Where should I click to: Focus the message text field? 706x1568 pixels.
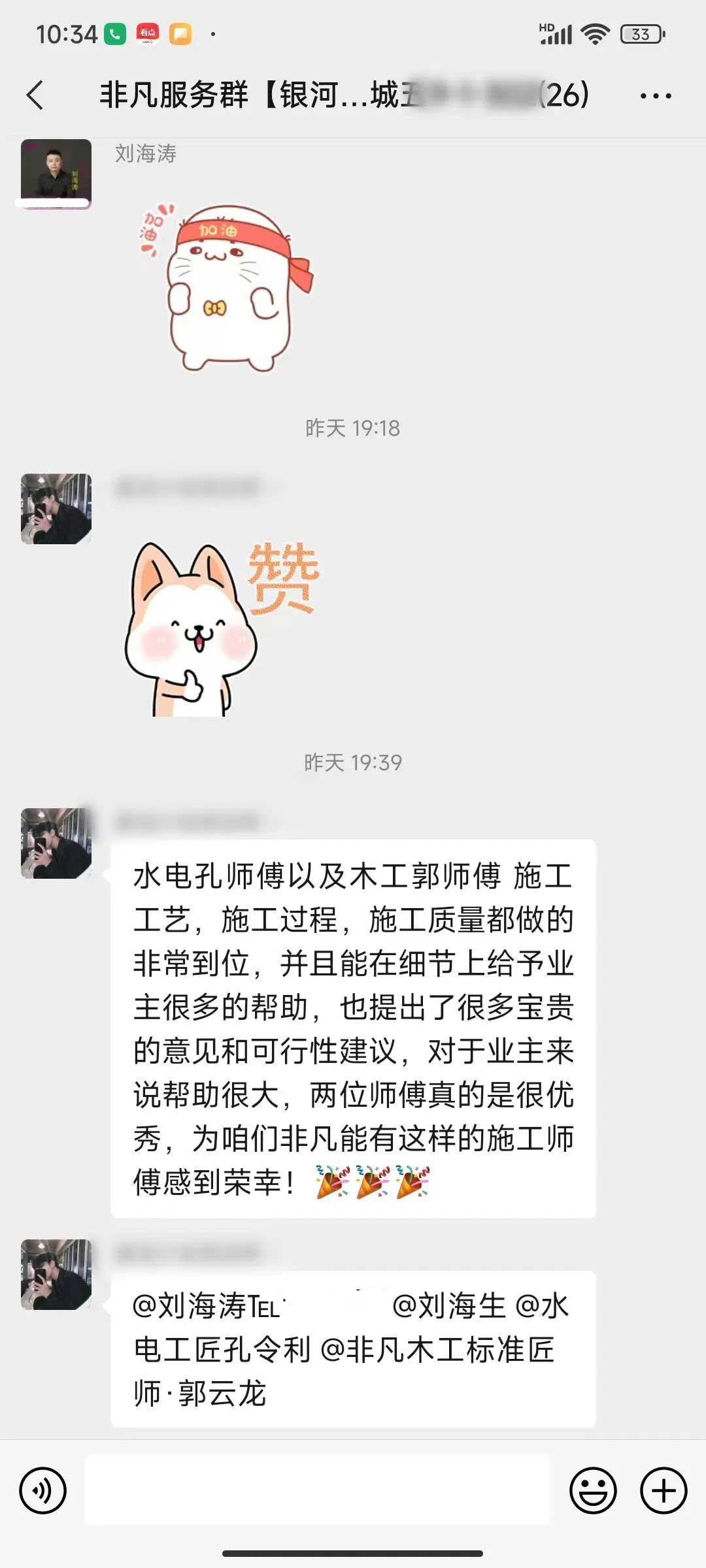pyautogui.click(x=318, y=1490)
